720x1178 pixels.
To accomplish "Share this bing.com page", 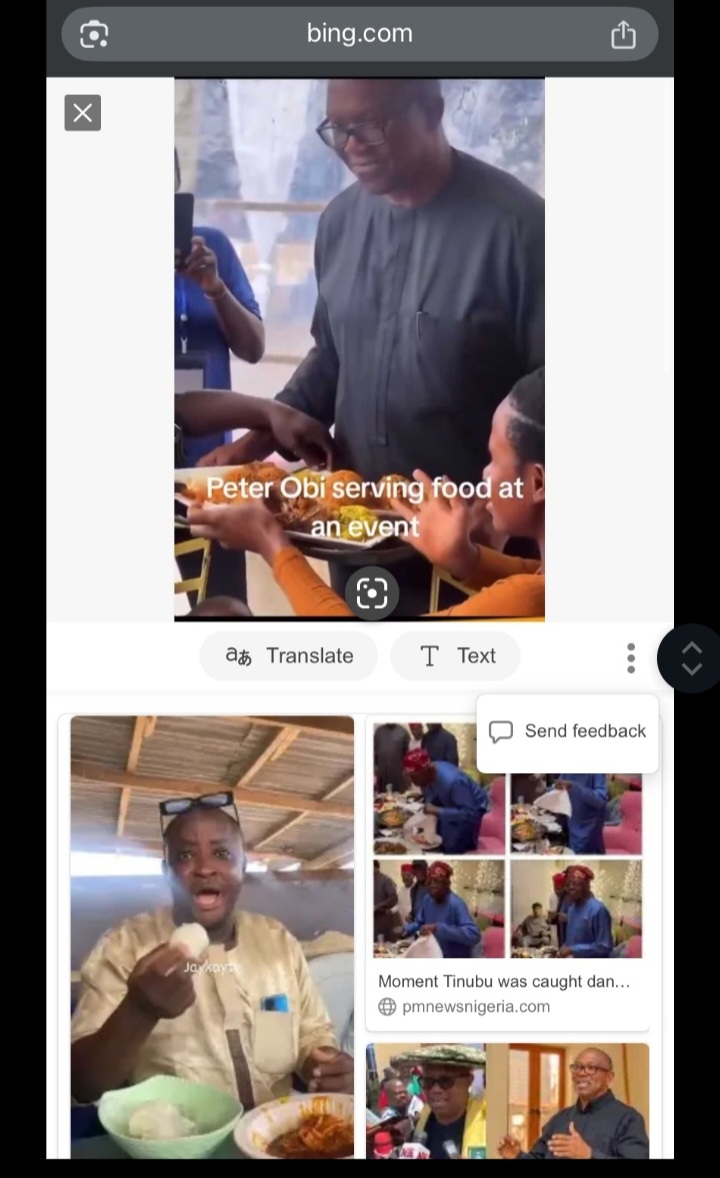I will [x=623, y=35].
